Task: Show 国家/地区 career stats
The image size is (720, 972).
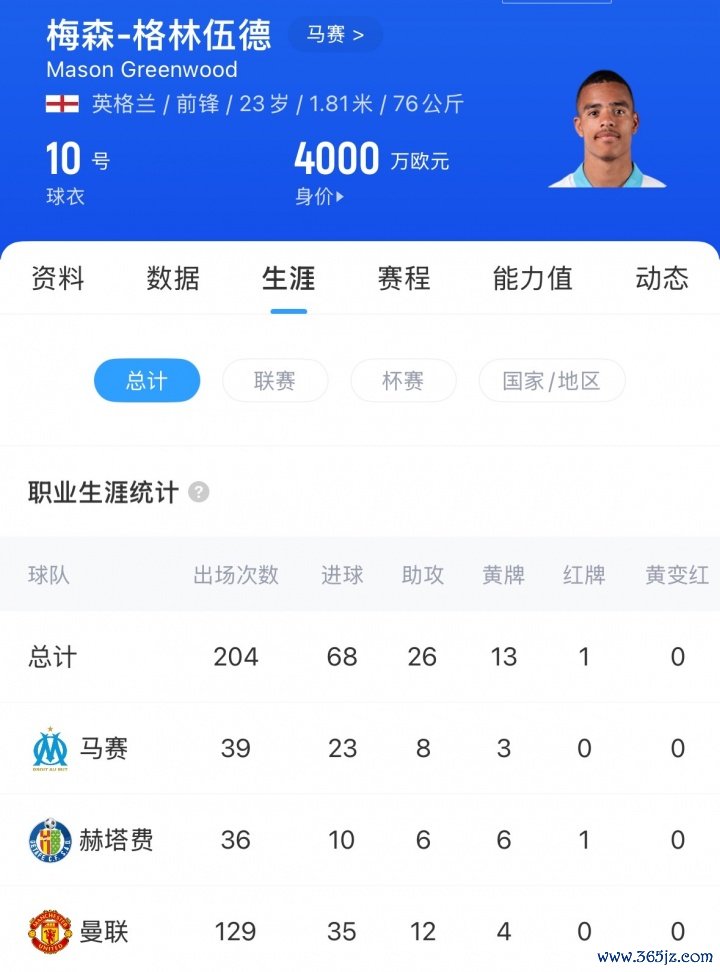Action: pyautogui.click(x=552, y=381)
